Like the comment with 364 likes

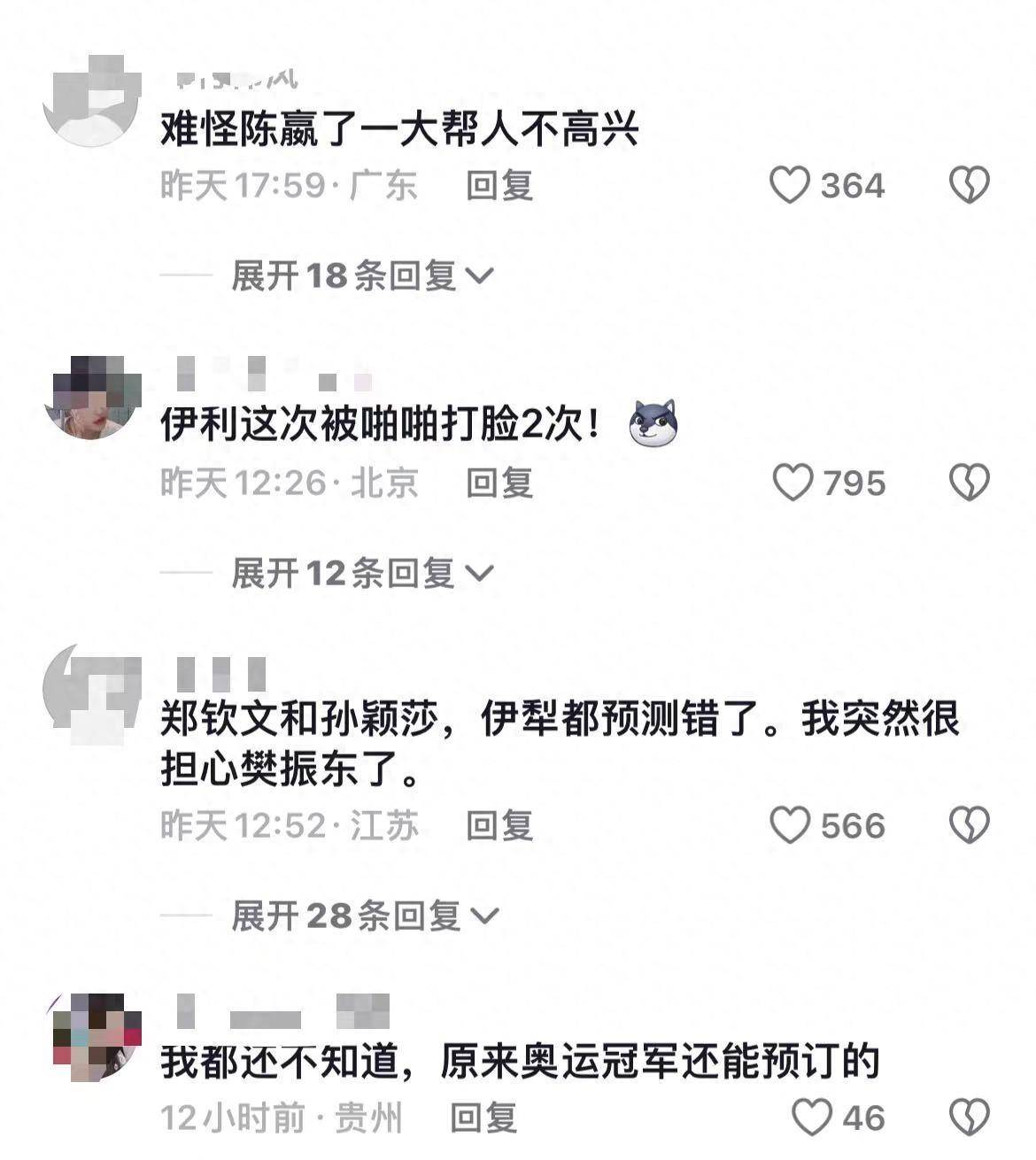point(790,186)
